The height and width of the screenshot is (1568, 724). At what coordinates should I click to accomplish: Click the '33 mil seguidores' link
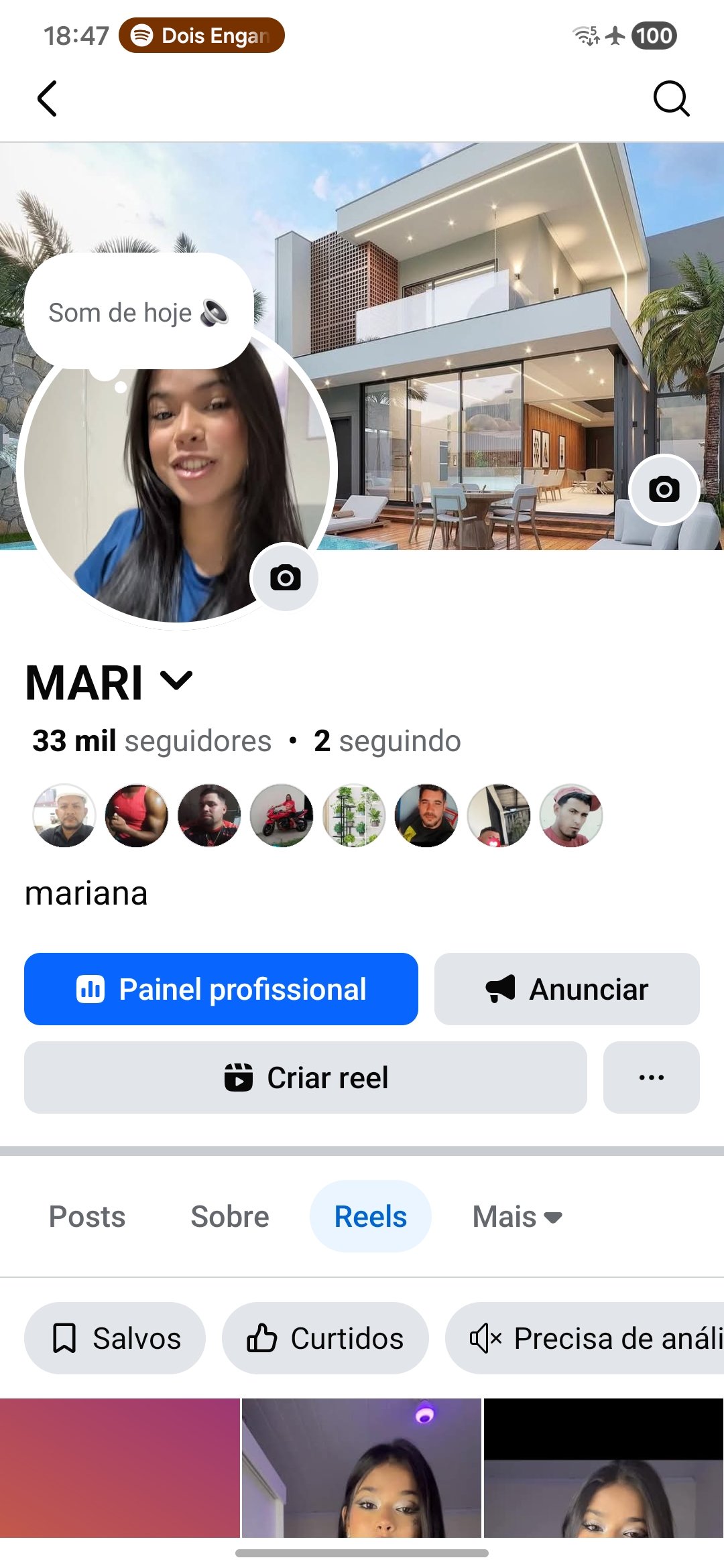pyautogui.click(x=152, y=741)
